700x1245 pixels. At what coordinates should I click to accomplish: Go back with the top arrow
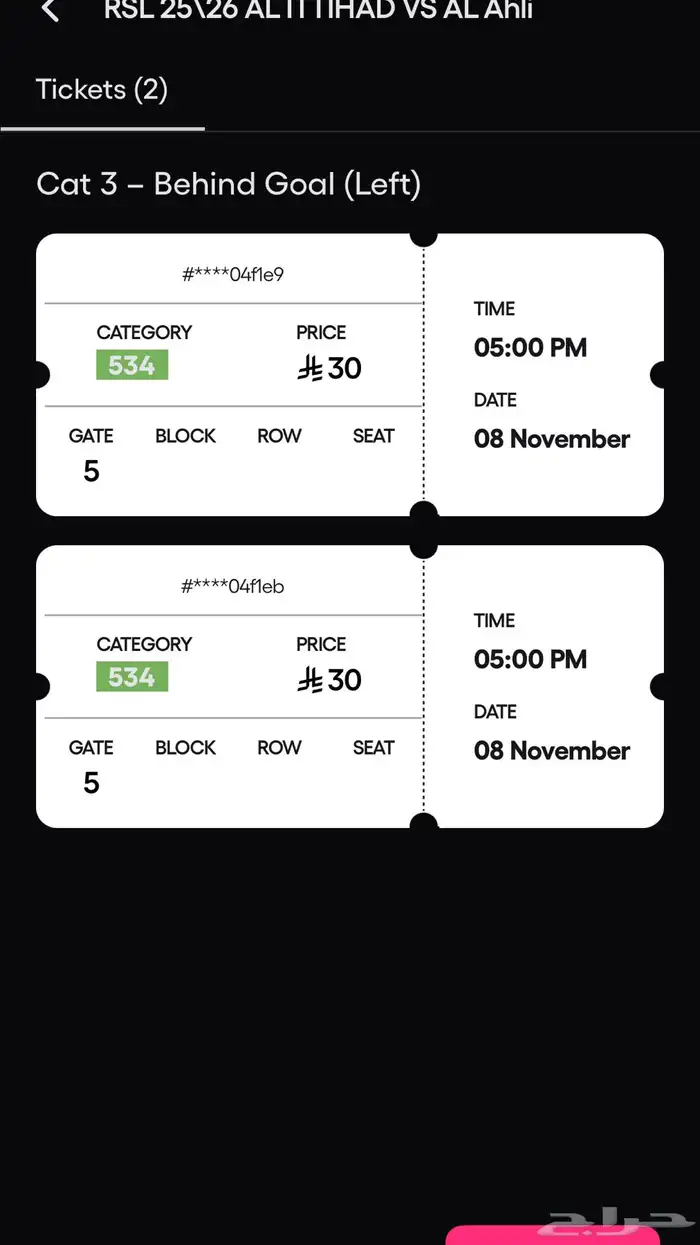click(x=50, y=11)
